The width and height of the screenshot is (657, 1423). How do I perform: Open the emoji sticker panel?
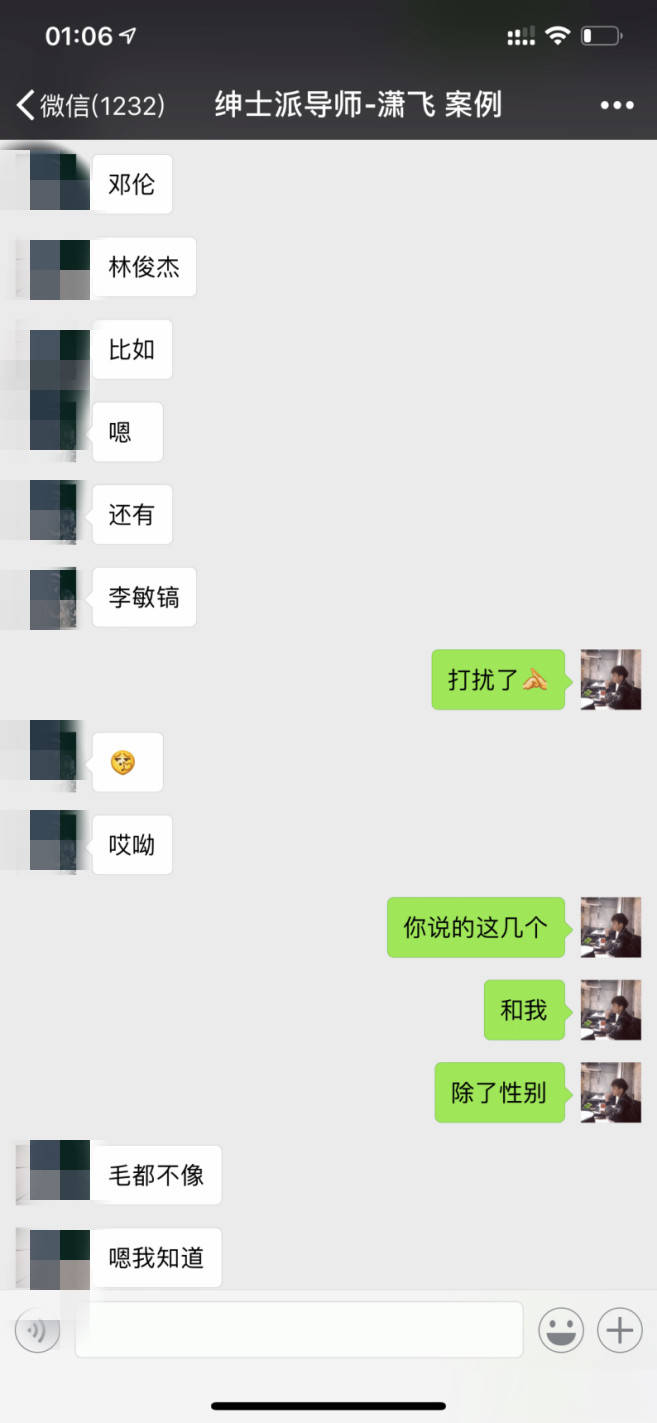(560, 1330)
